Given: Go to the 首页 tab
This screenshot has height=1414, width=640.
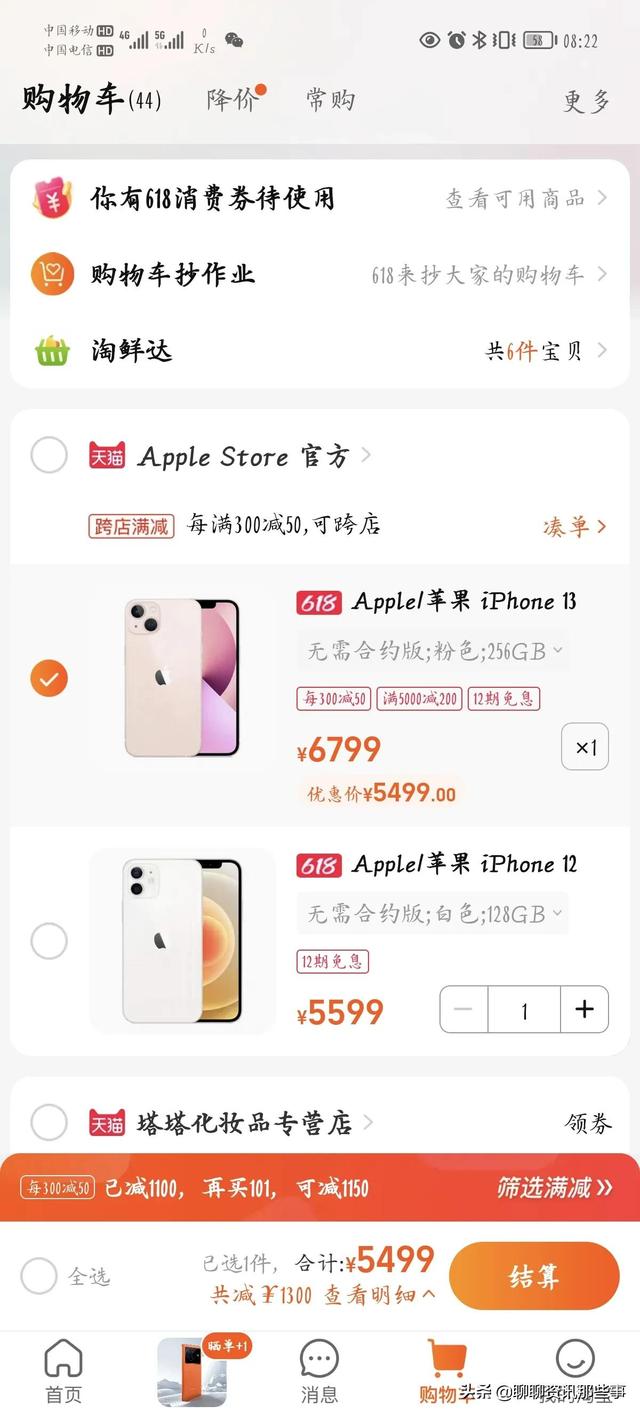Looking at the screenshot, I should (x=62, y=1372).
